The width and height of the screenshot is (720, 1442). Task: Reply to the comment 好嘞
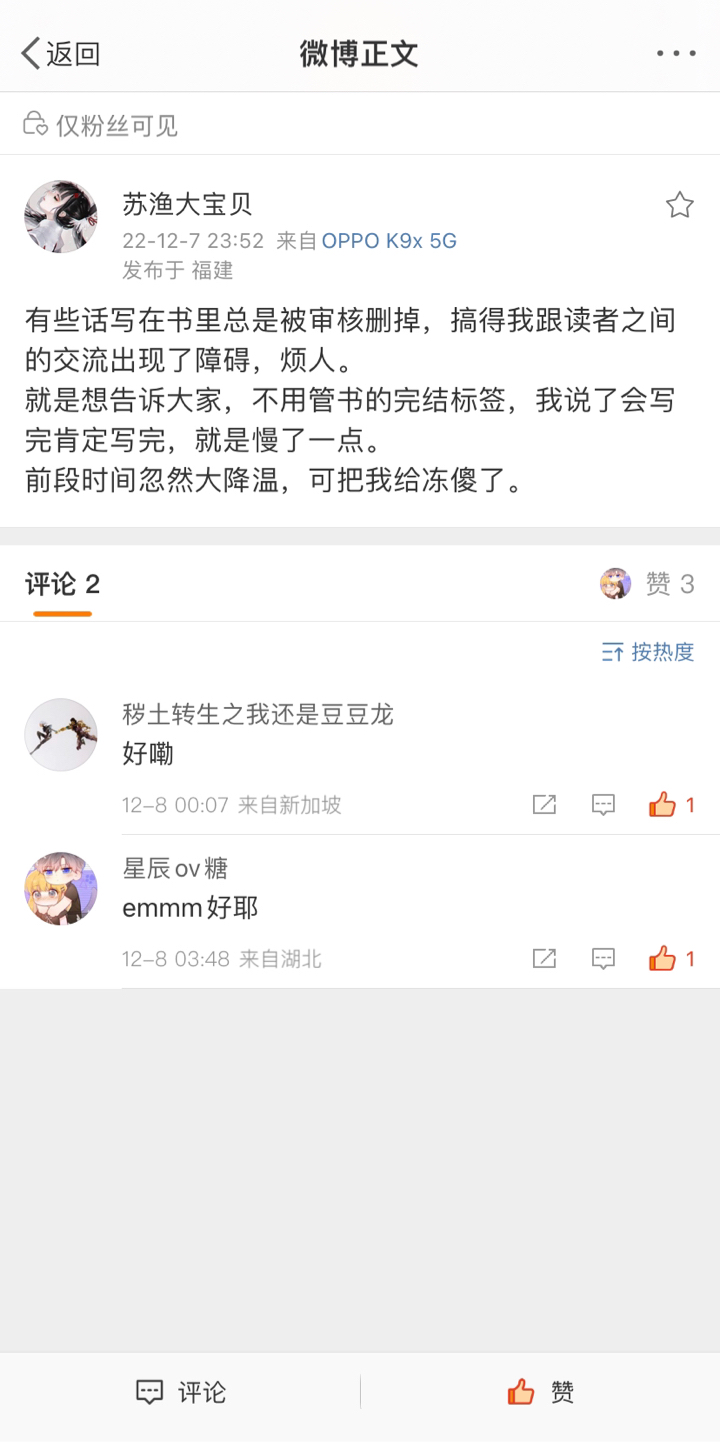pyautogui.click(x=603, y=805)
